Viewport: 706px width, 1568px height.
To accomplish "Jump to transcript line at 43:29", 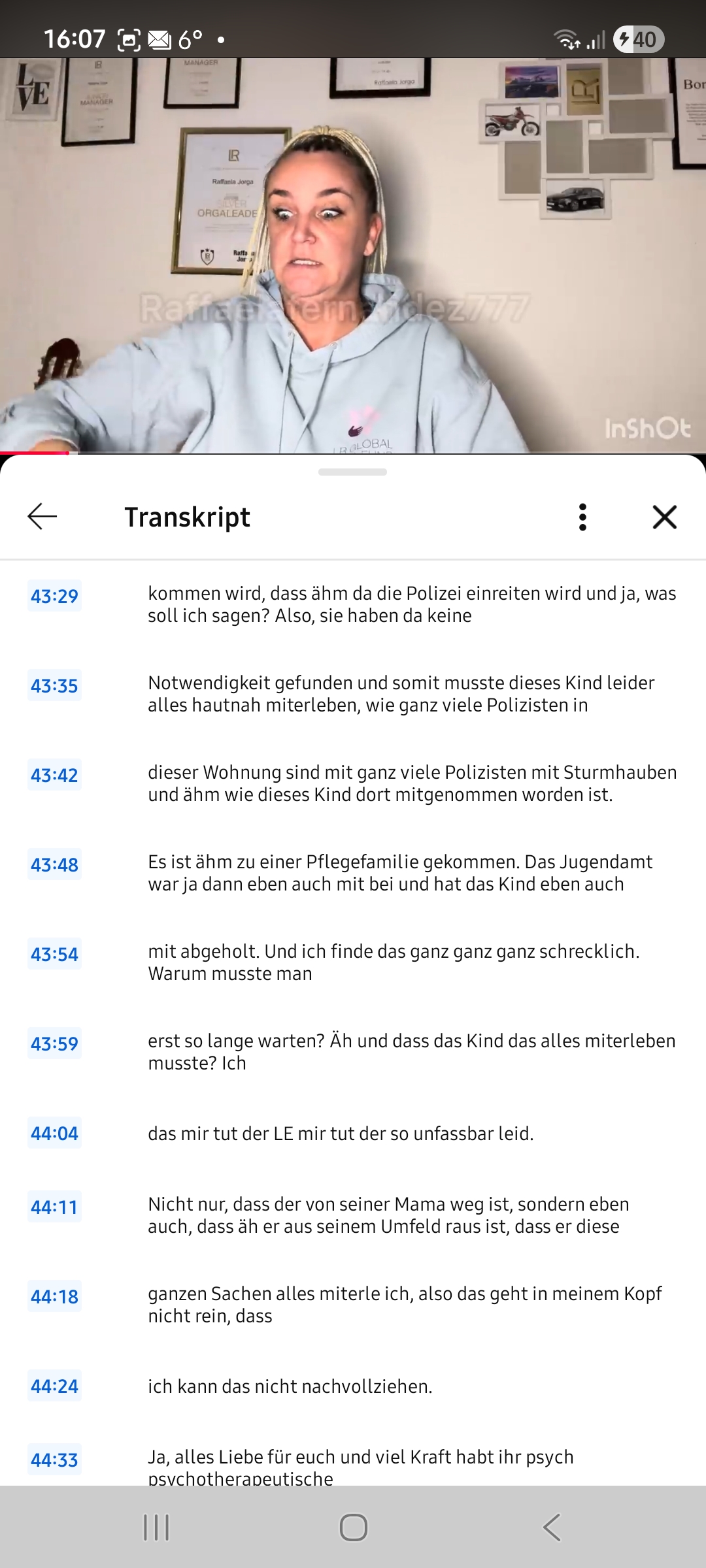I will click(x=353, y=604).
